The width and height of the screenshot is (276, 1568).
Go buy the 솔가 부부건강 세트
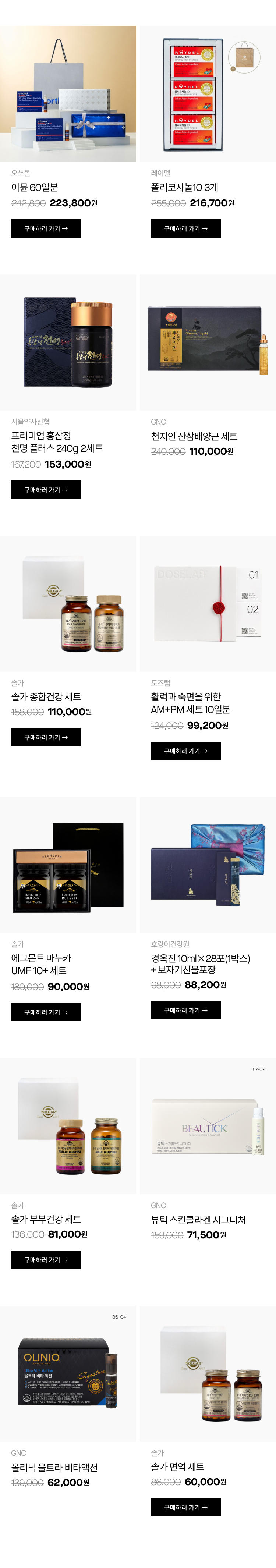46,1259
